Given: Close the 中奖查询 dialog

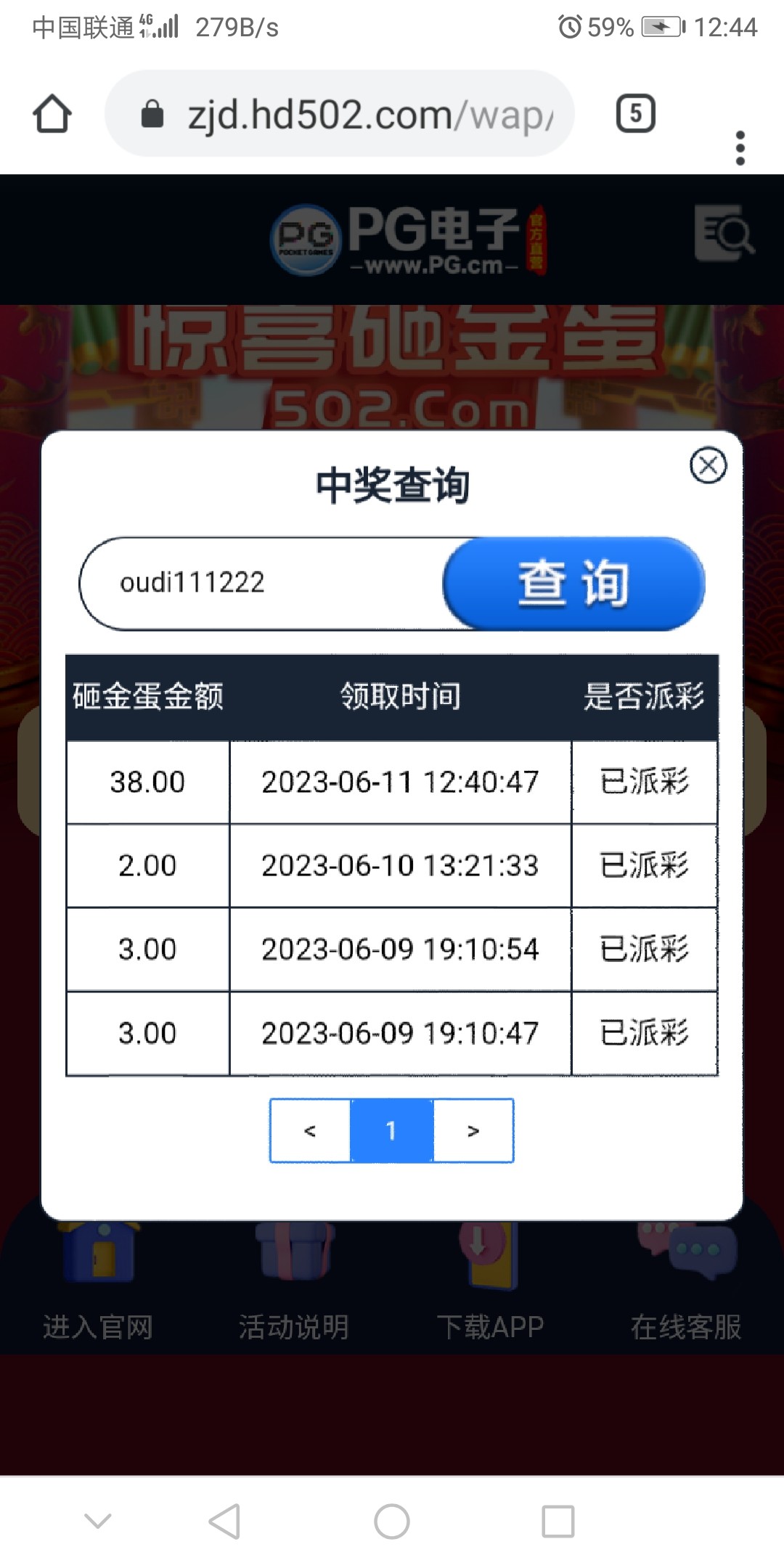Looking at the screenshot, I should click(x=709, y=466).
